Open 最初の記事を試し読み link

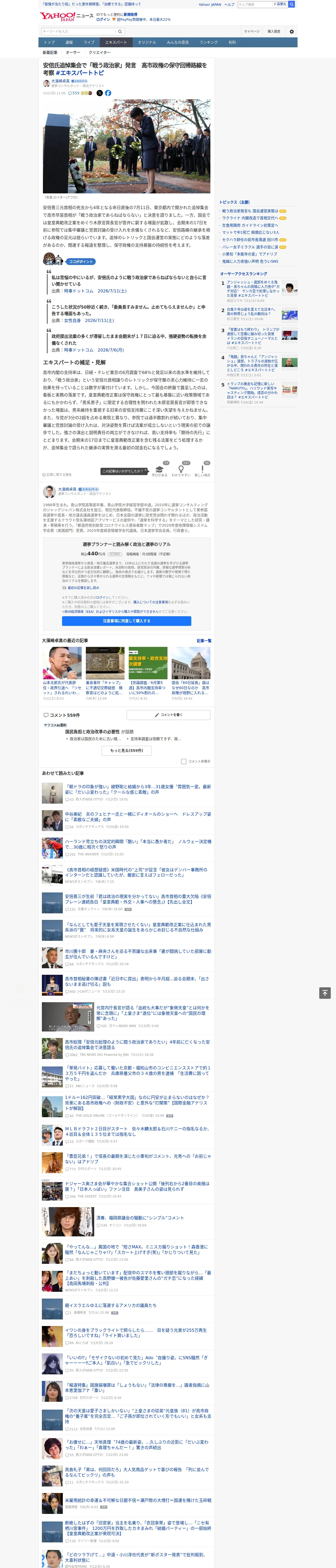click(81, 588)
